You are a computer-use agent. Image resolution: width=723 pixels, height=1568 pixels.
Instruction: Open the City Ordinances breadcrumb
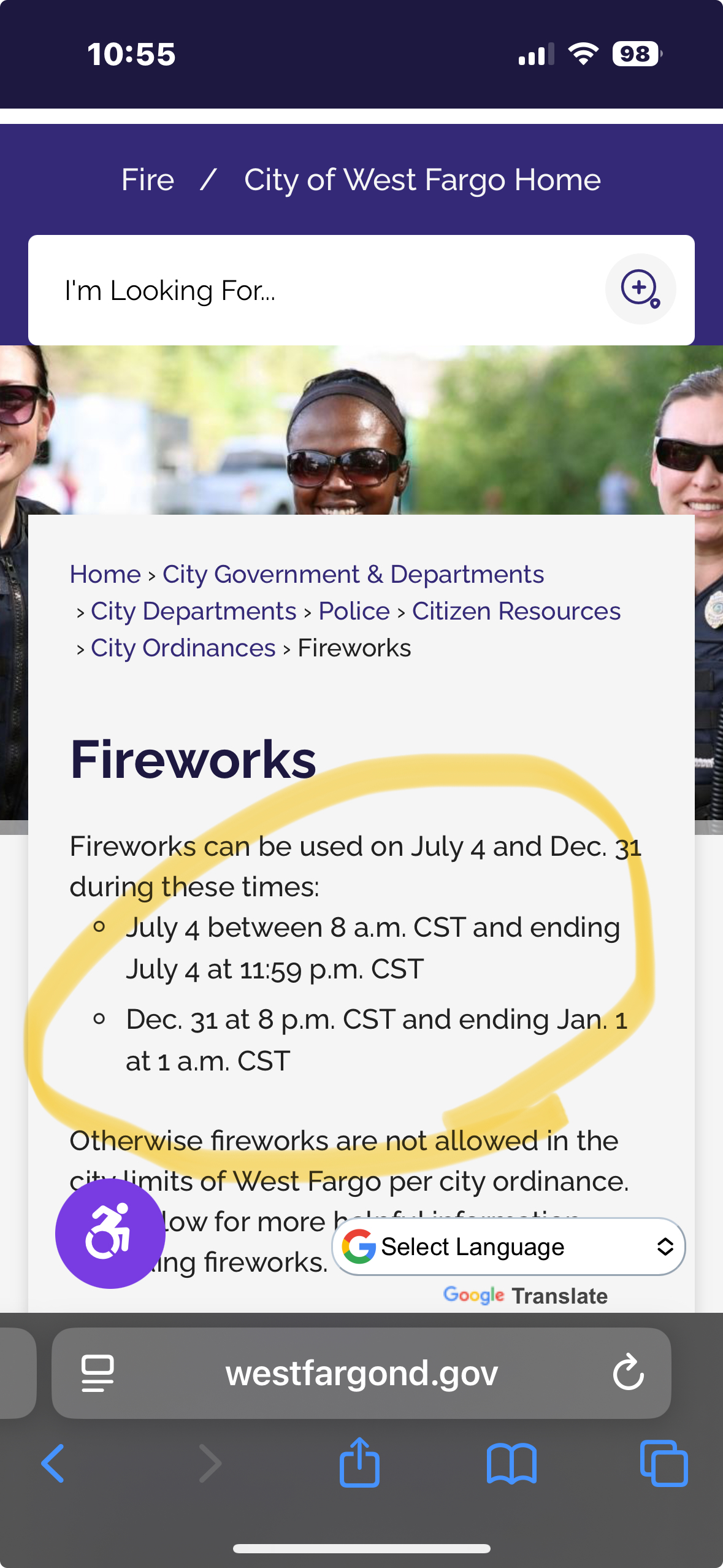pyautogui.click(x=183, y=648)
